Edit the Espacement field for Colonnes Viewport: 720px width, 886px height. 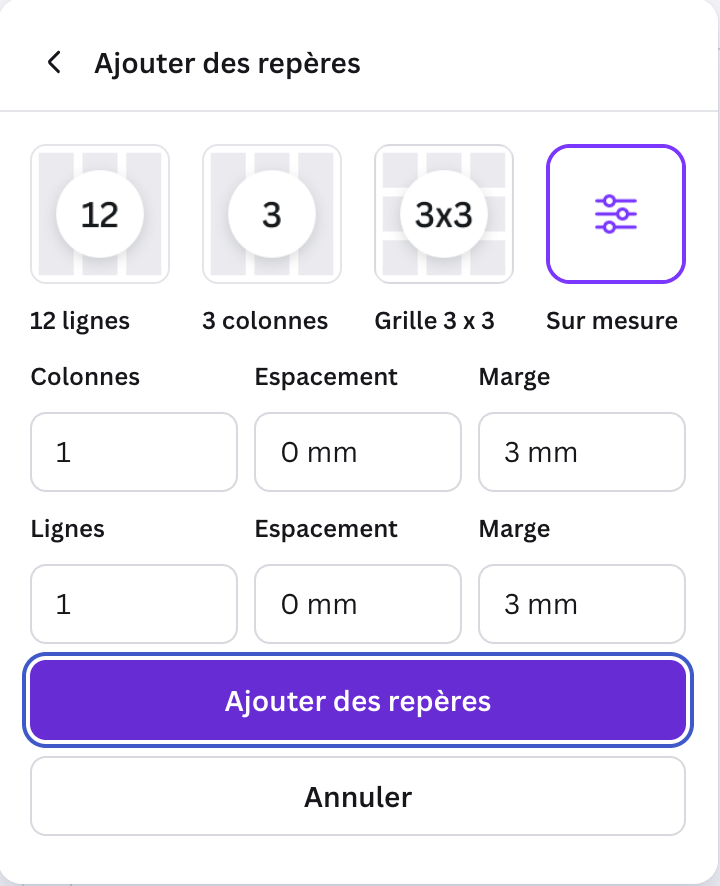358,452
